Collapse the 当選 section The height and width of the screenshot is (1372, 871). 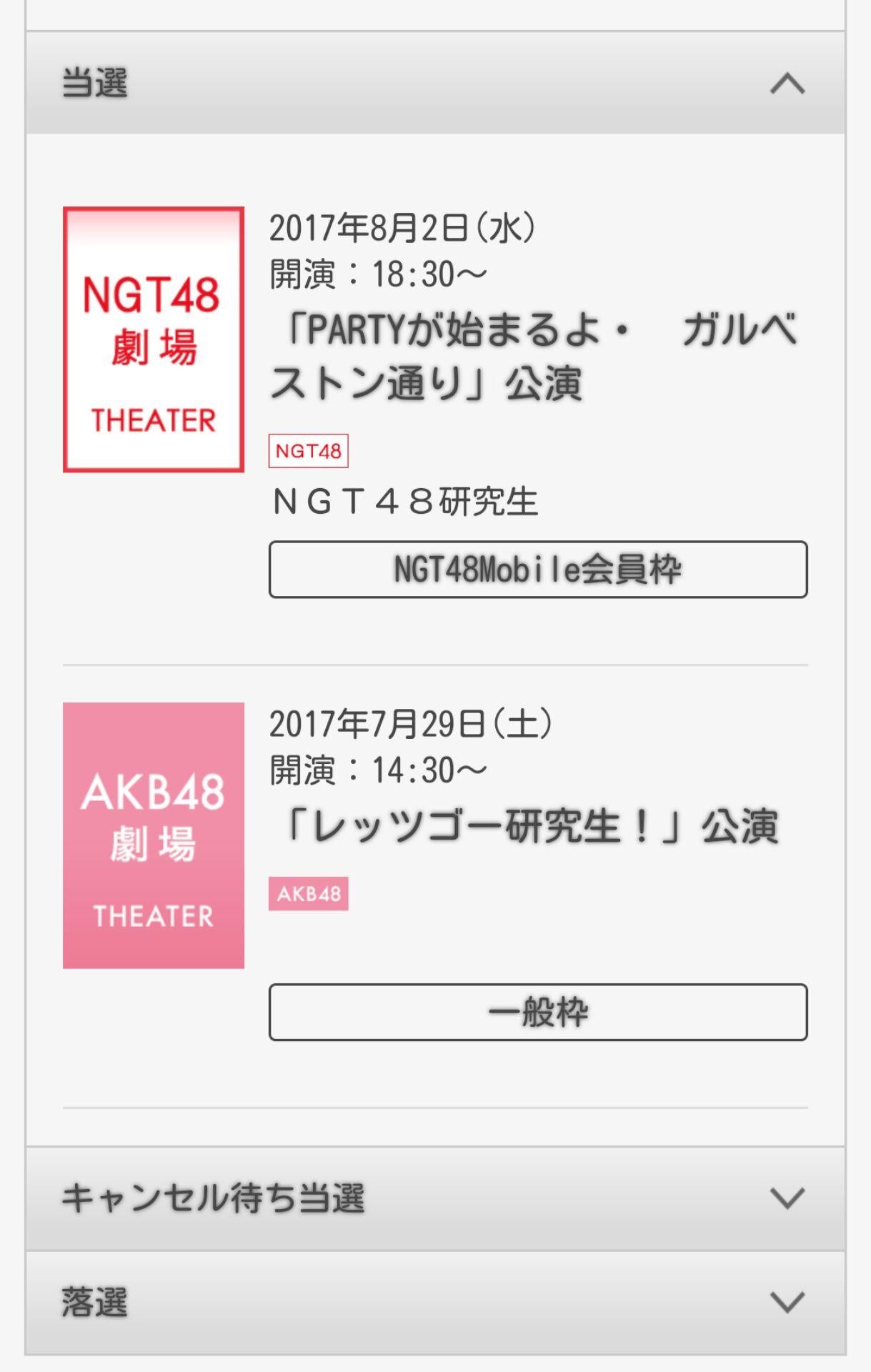click(x=787, y=84)
